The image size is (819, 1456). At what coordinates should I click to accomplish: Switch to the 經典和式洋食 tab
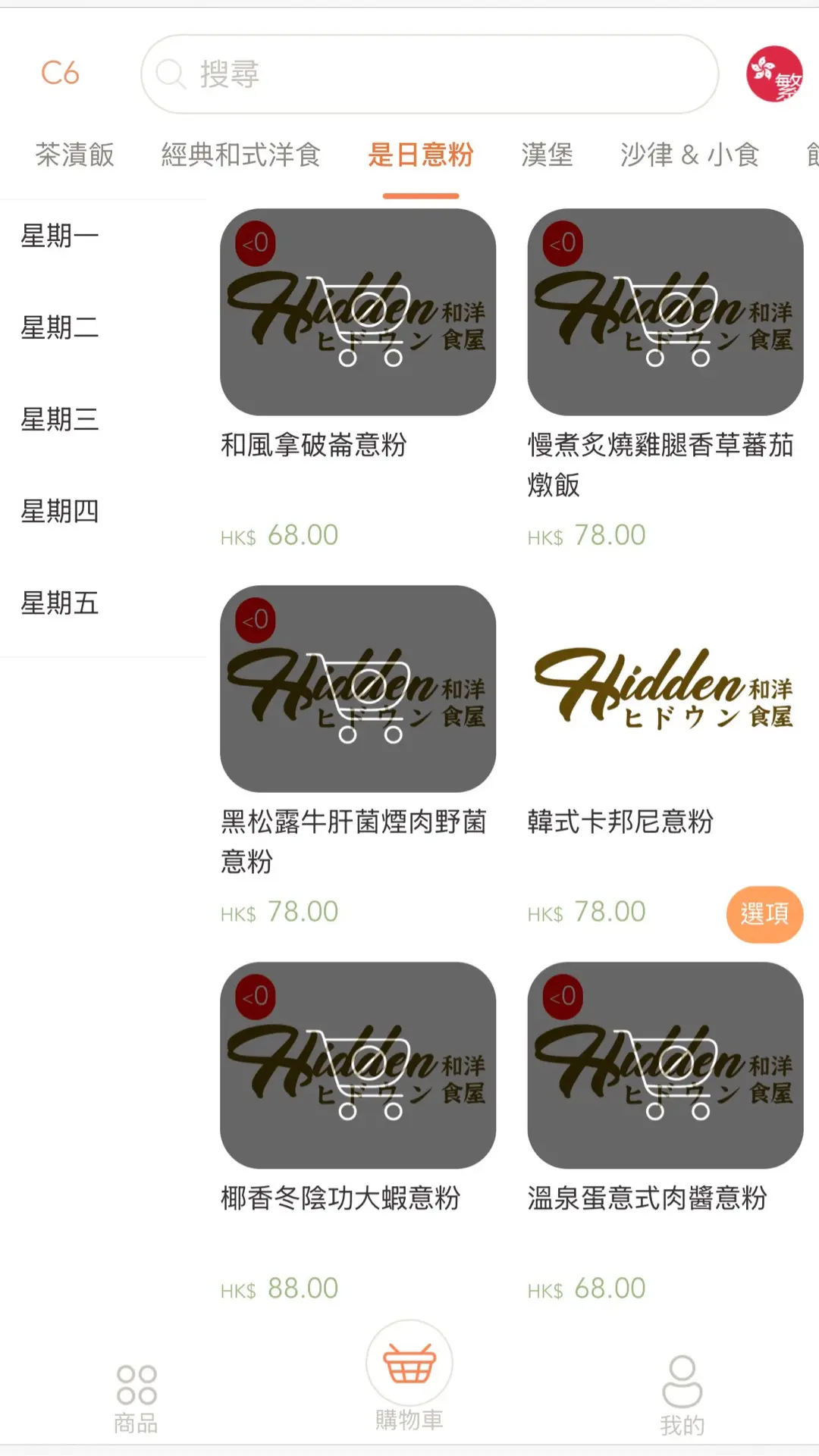pyautogui.click(x=240, y=155)
